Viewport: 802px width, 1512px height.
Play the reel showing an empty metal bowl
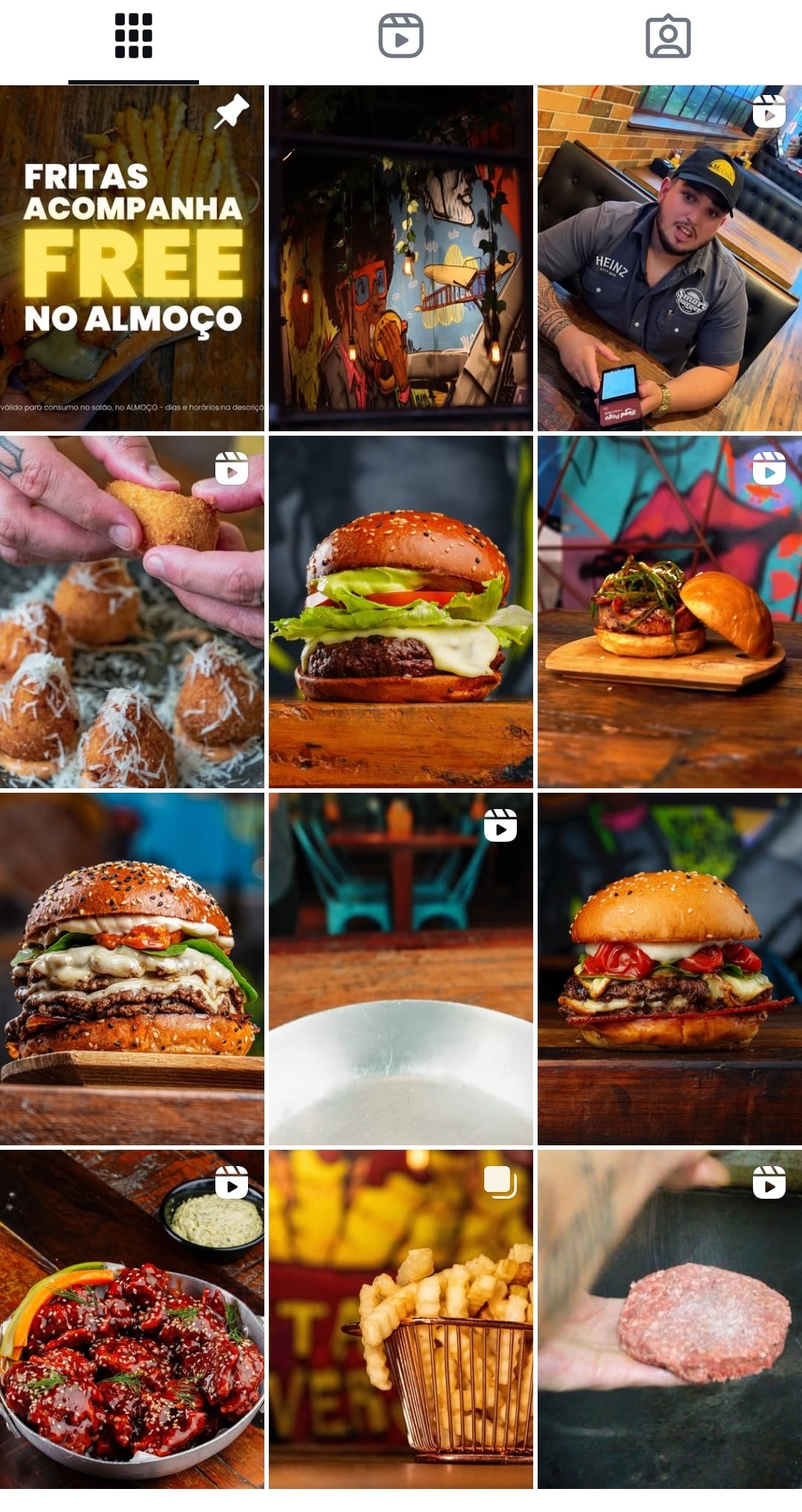point(401,969)
